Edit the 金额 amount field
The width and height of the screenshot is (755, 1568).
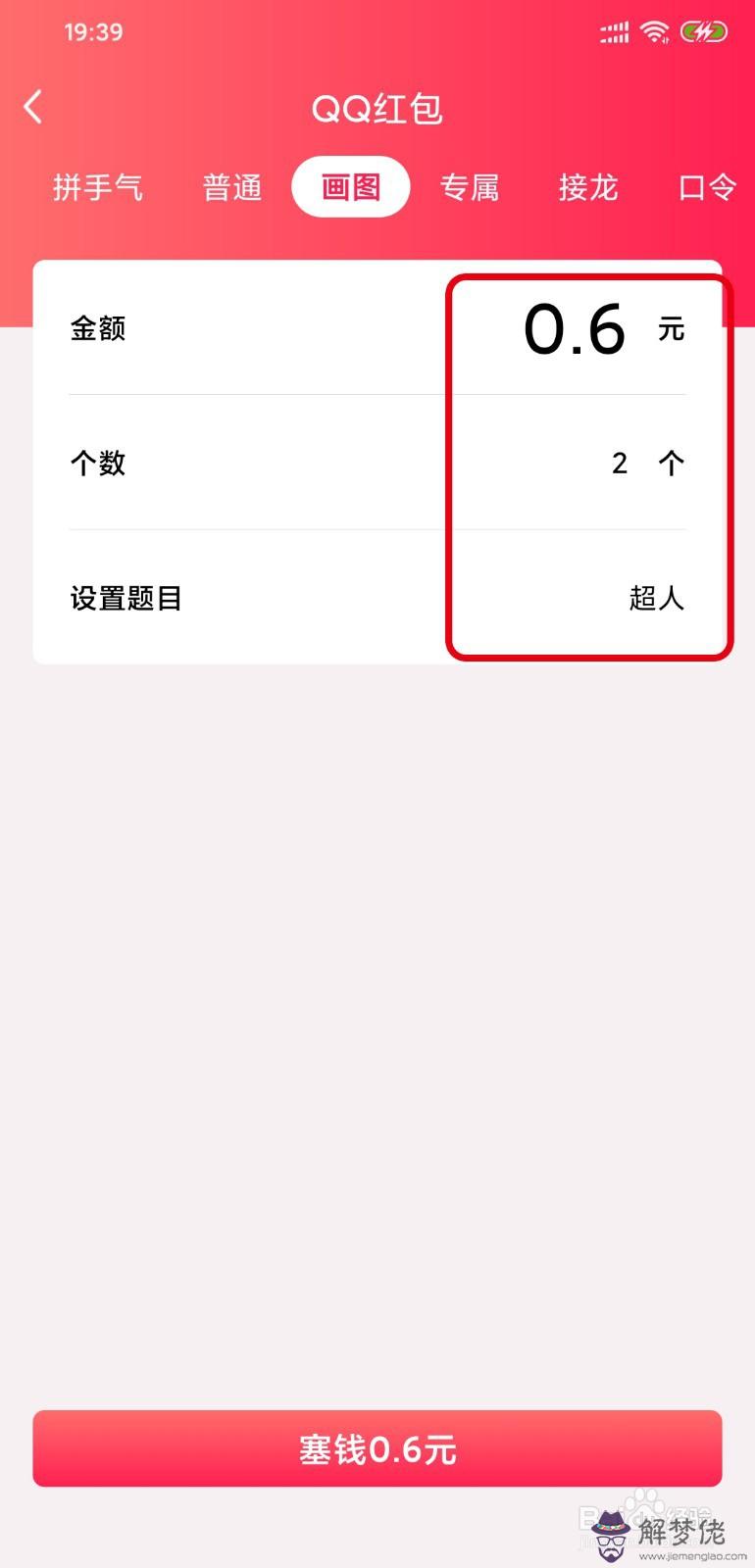[574, 329]
